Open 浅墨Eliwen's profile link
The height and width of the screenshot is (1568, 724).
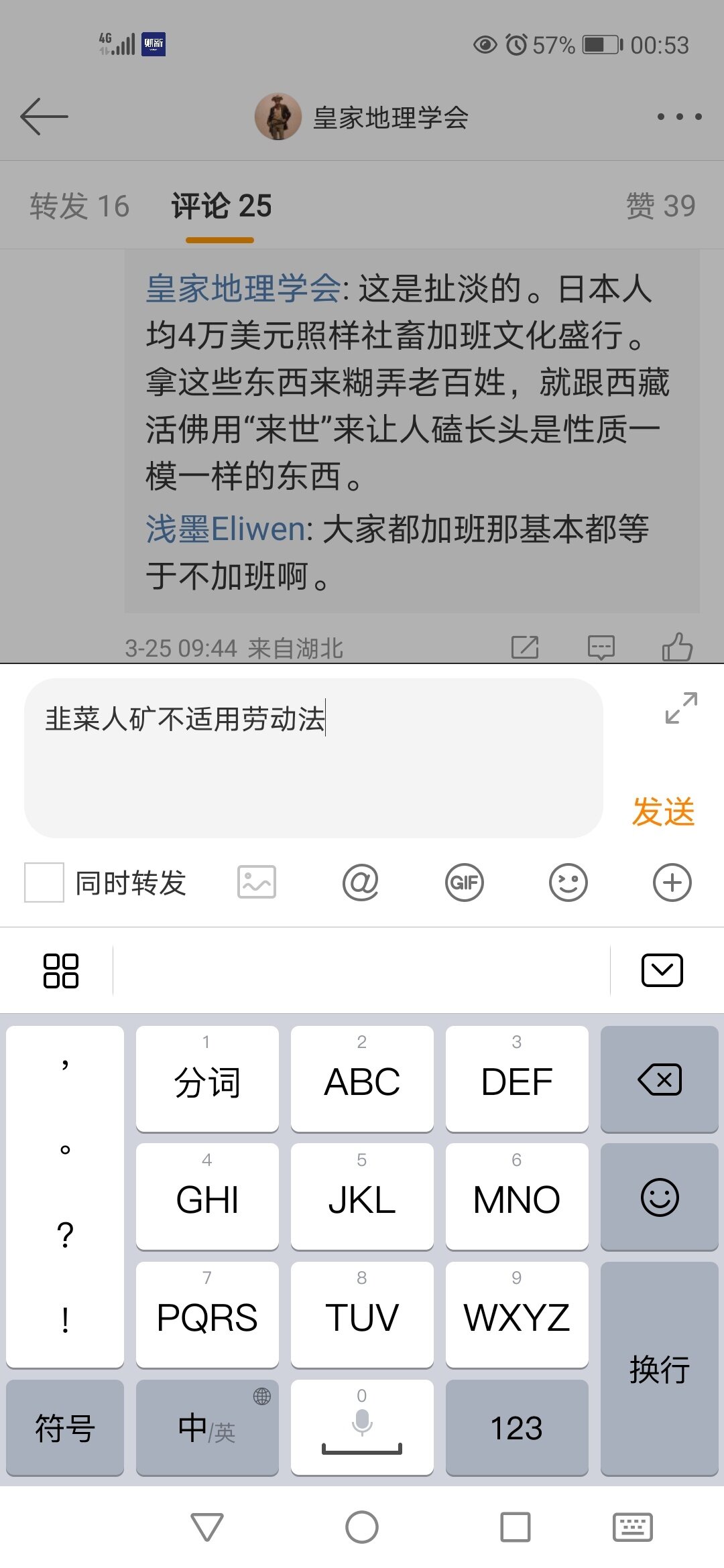pos(225,529)
